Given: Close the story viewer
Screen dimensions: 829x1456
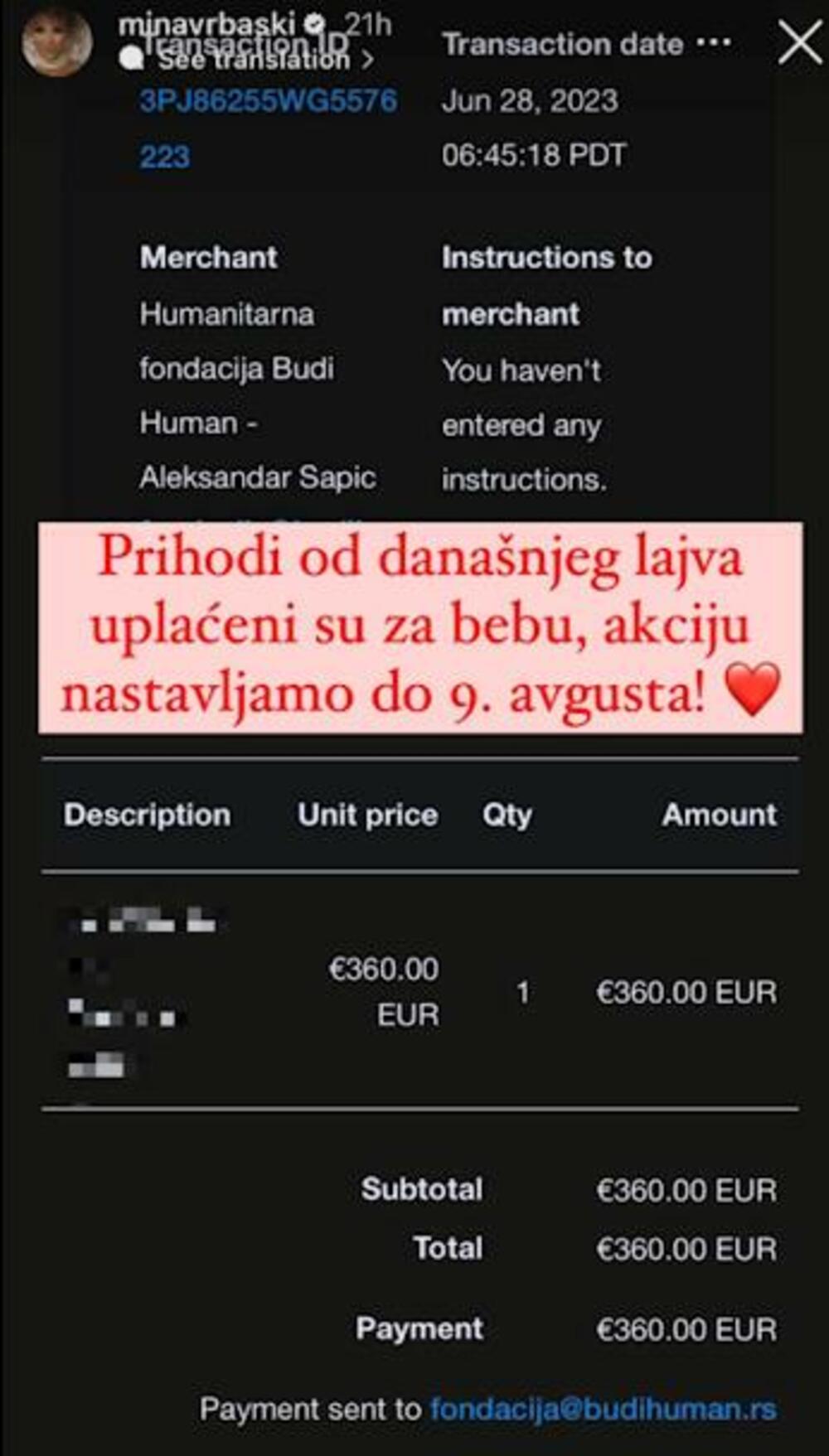Looking at the screenshot, I should coord(799,43).
